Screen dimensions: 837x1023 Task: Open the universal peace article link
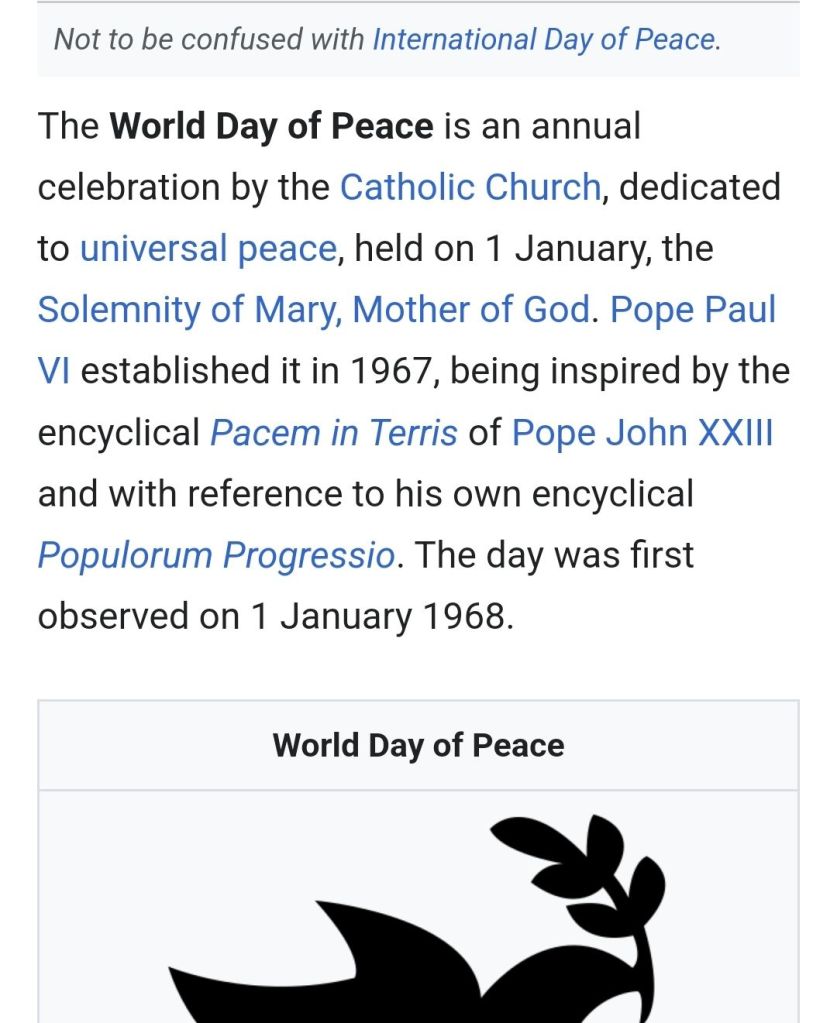[207, 249]
